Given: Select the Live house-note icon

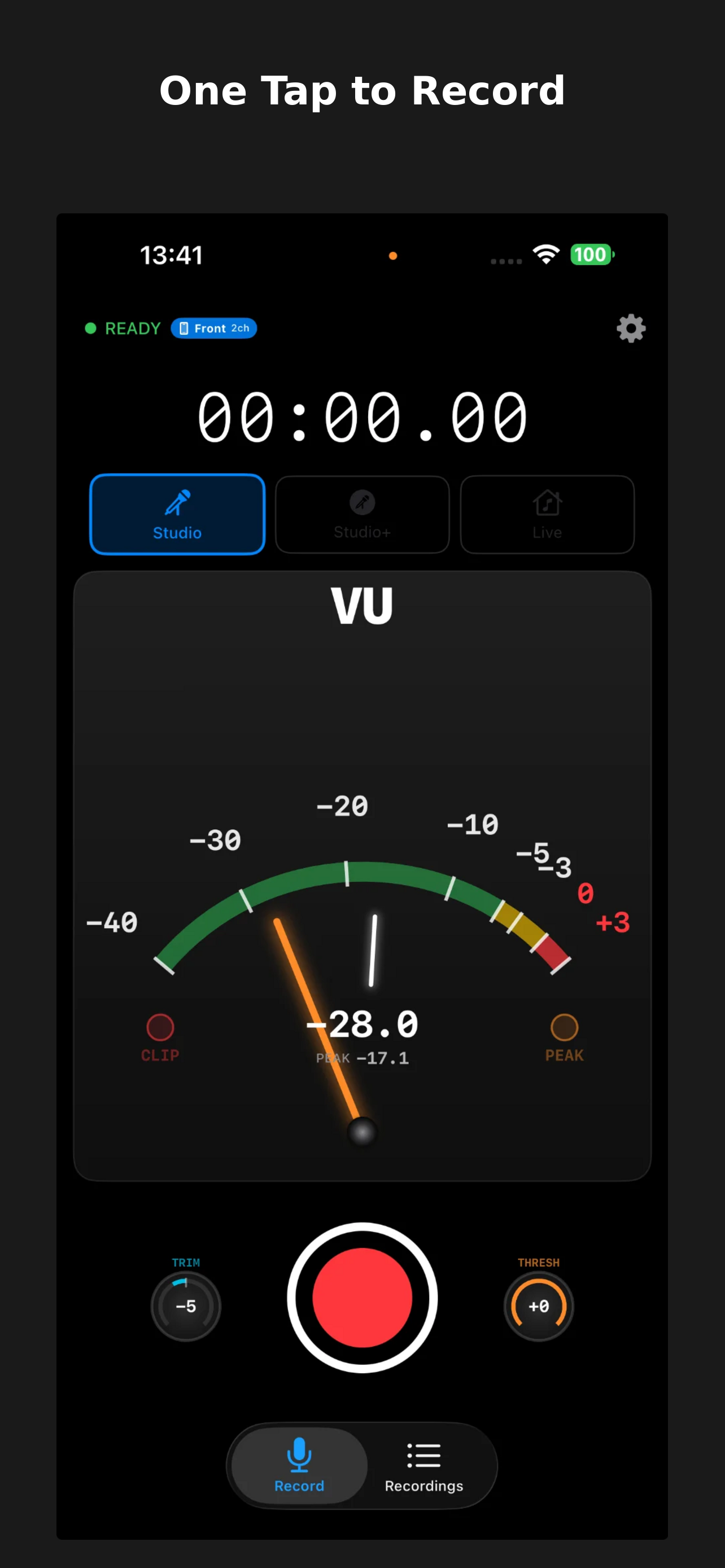Looking at the screenshot, I should 546,502.
